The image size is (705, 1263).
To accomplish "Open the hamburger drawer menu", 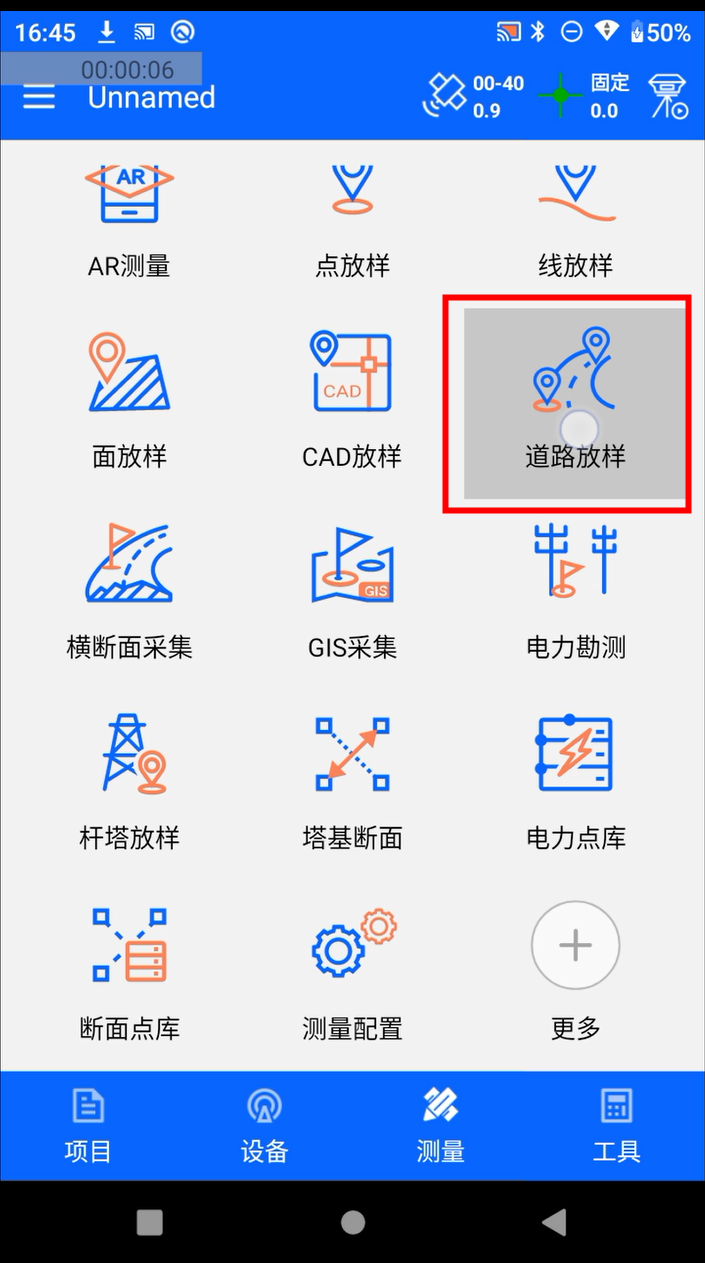I will click(x=39, y=97).
